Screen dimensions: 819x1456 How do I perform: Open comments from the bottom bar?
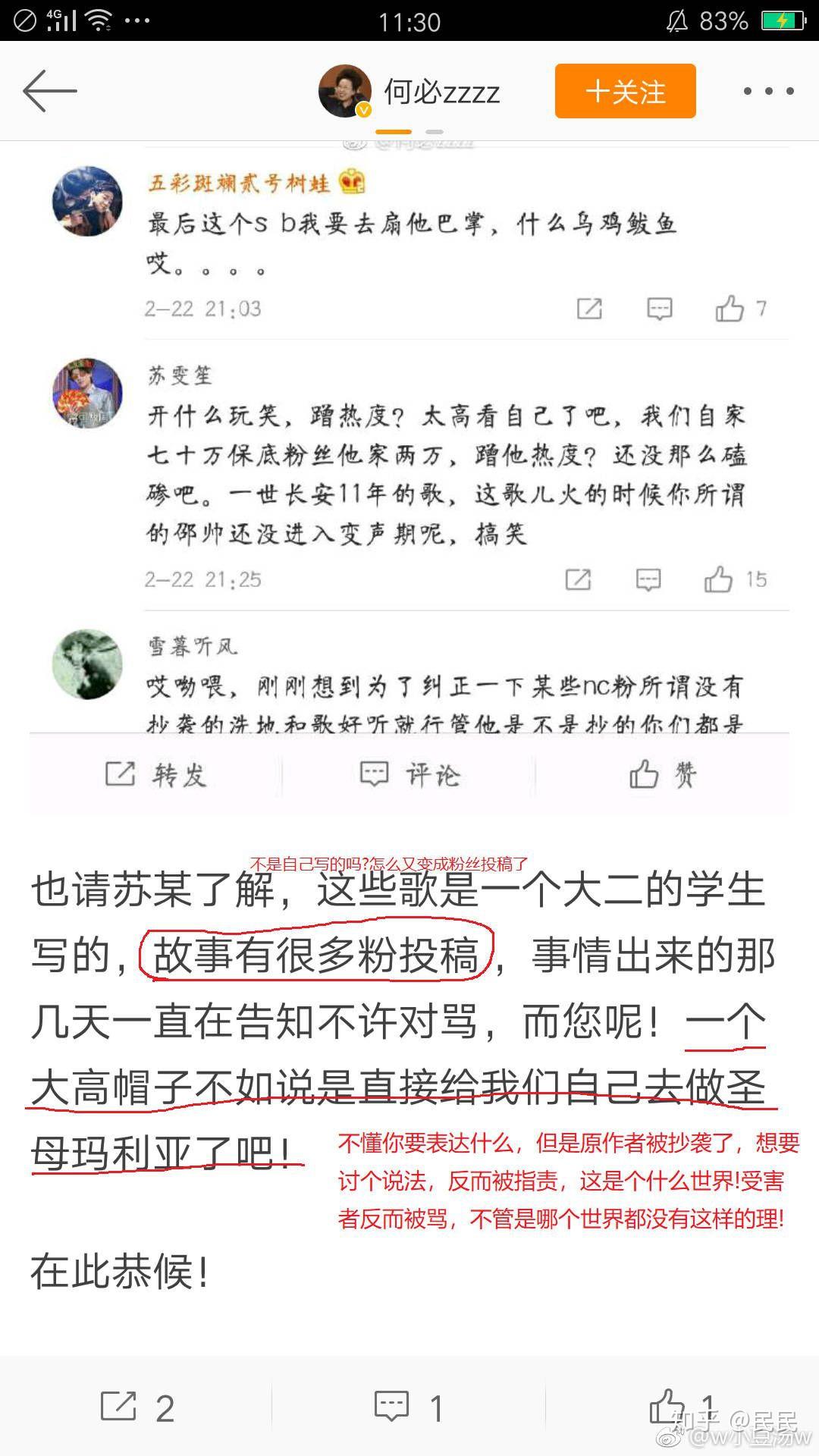click(409, 1407)
